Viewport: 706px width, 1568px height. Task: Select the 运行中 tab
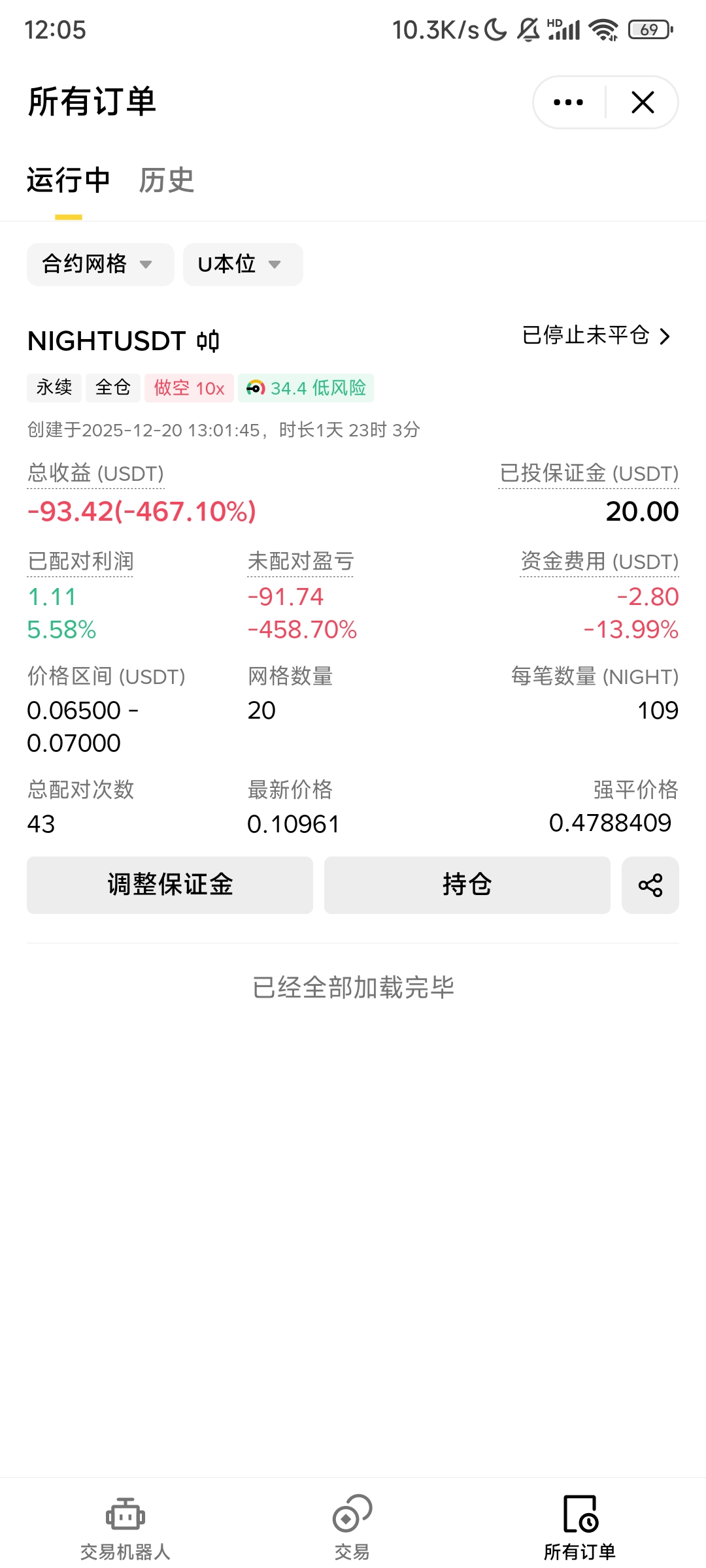click(68, 180)
